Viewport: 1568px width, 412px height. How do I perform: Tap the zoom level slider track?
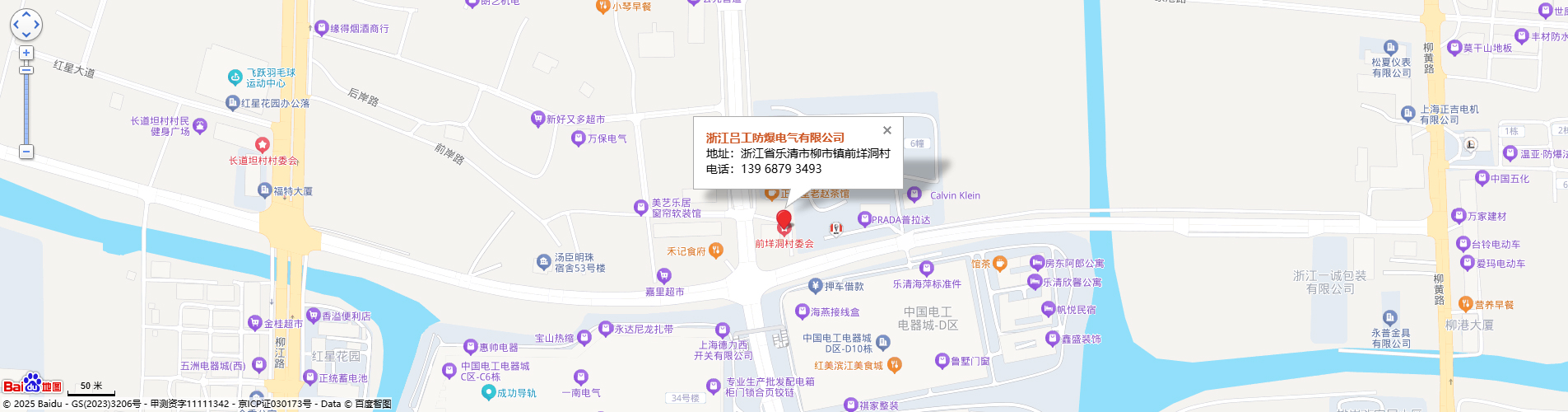coord(26,107)
